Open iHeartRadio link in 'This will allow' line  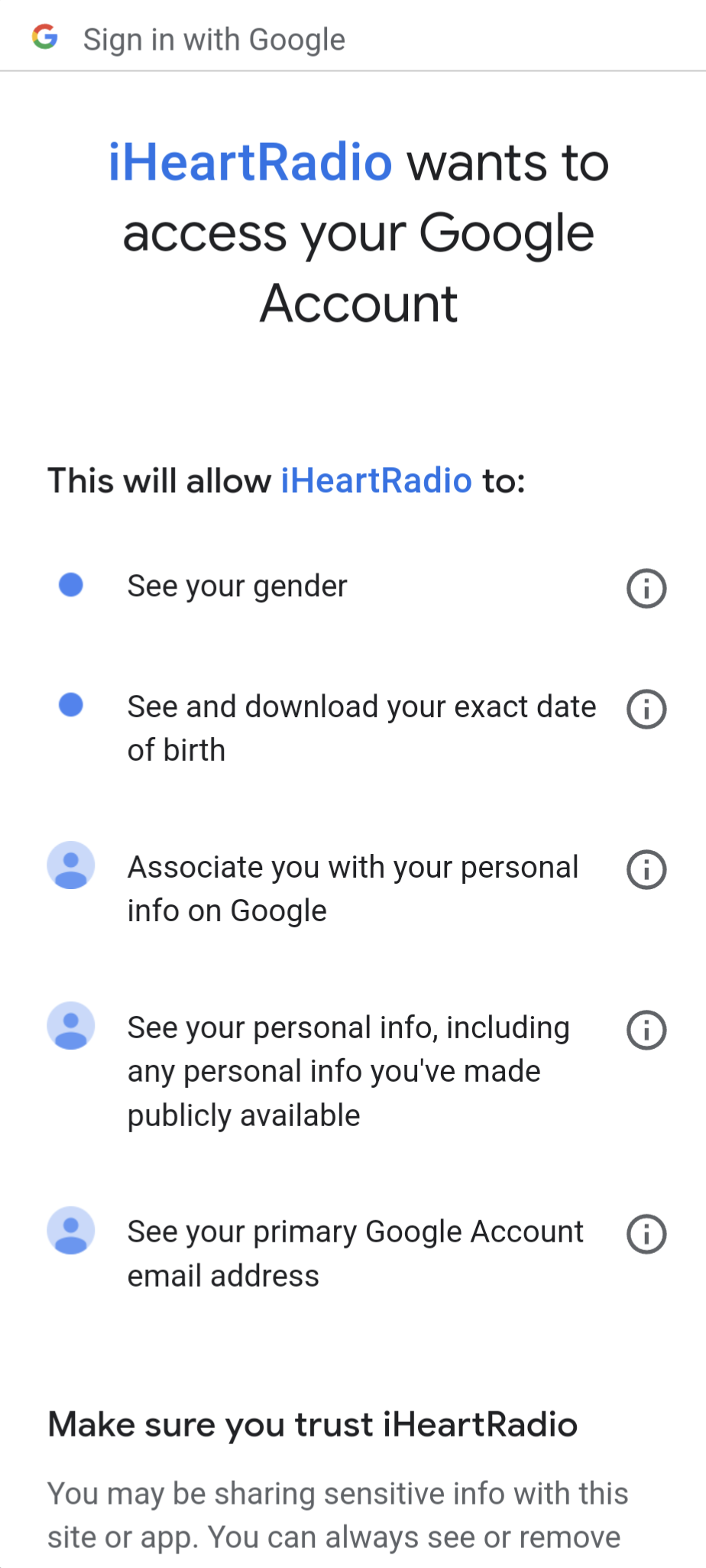coord(376,481)
